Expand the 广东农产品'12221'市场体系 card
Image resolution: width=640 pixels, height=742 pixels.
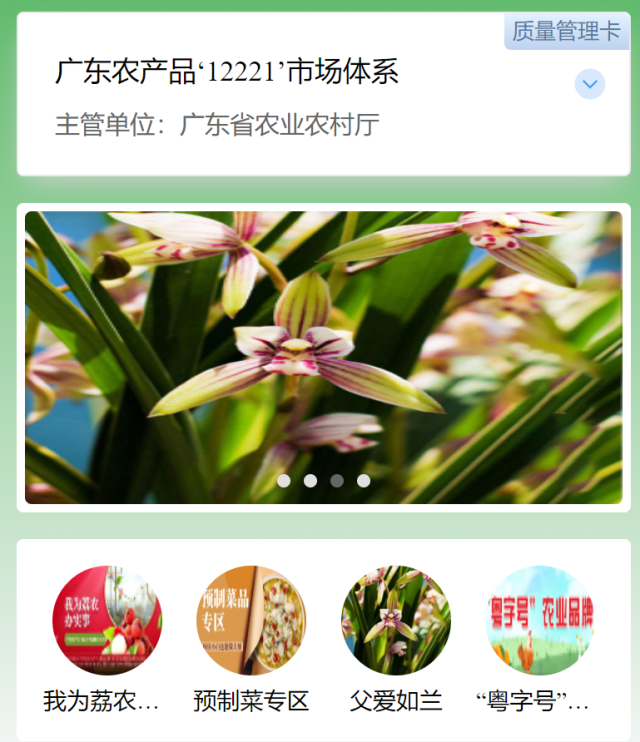590,84
